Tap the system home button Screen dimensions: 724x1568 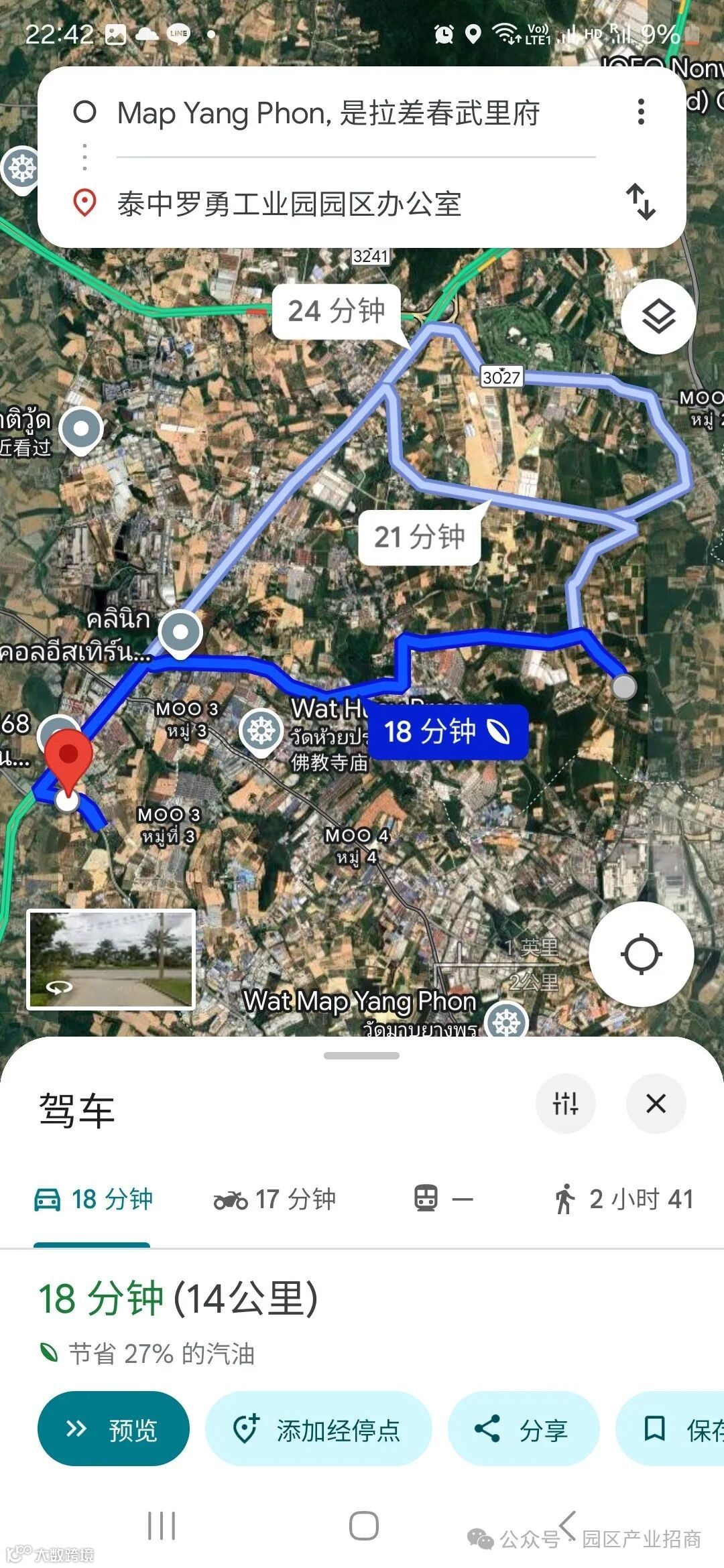(x=363, y=1526)
